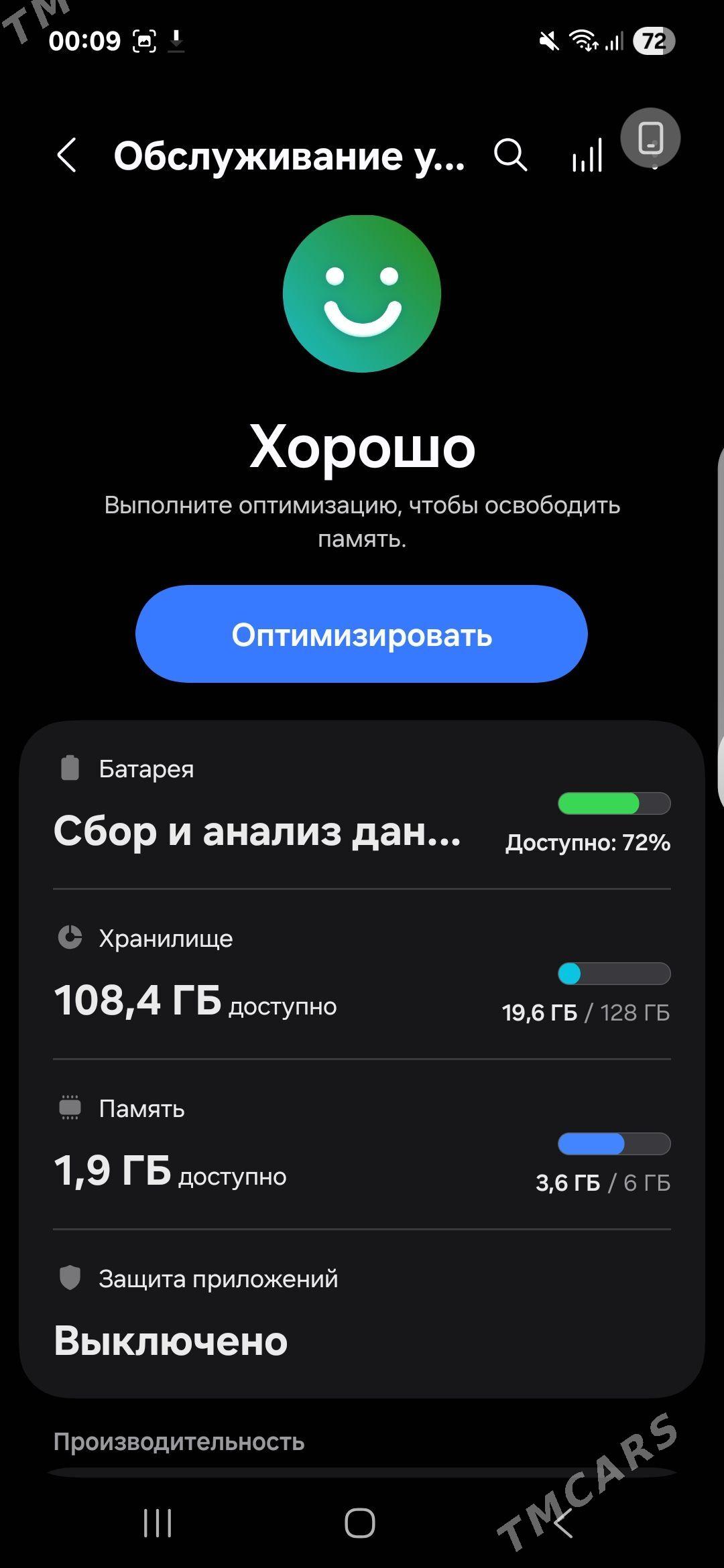Go to the home screen

[360, 1522]
